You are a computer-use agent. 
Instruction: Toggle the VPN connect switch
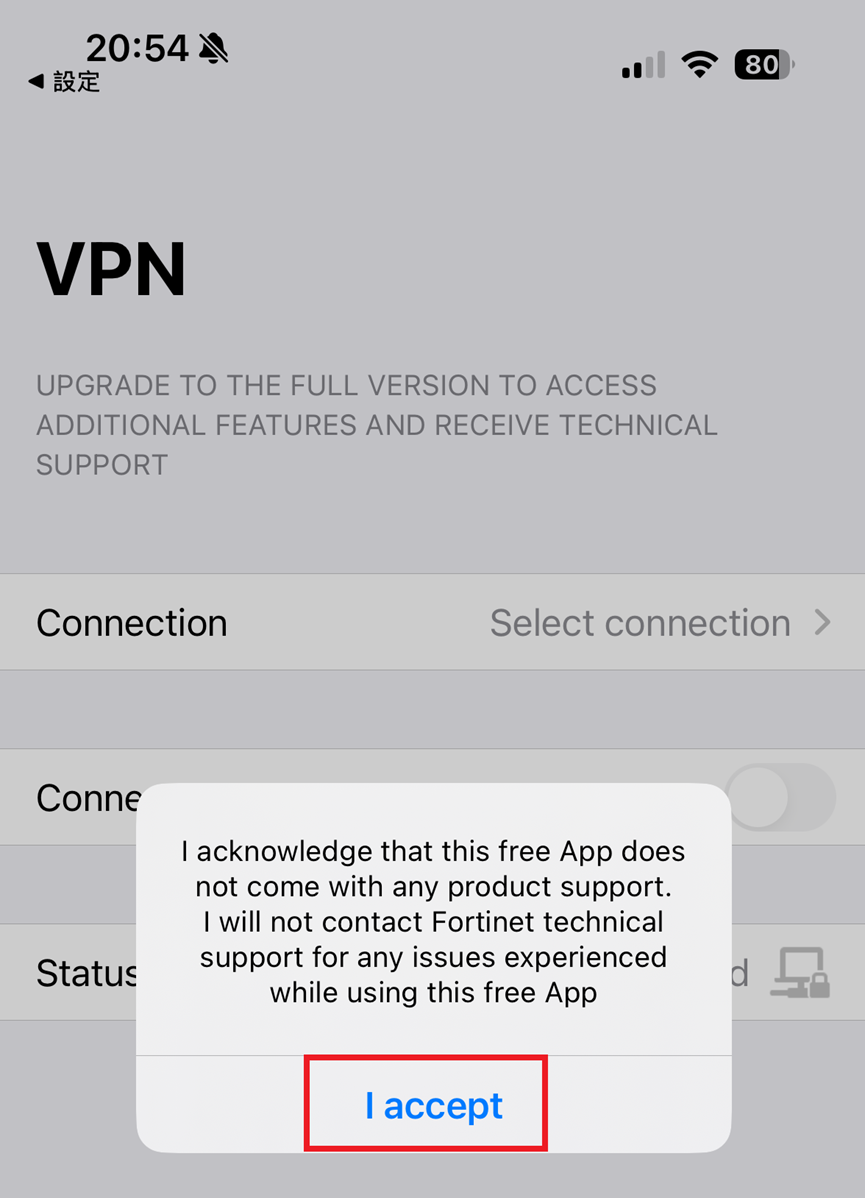782,798
